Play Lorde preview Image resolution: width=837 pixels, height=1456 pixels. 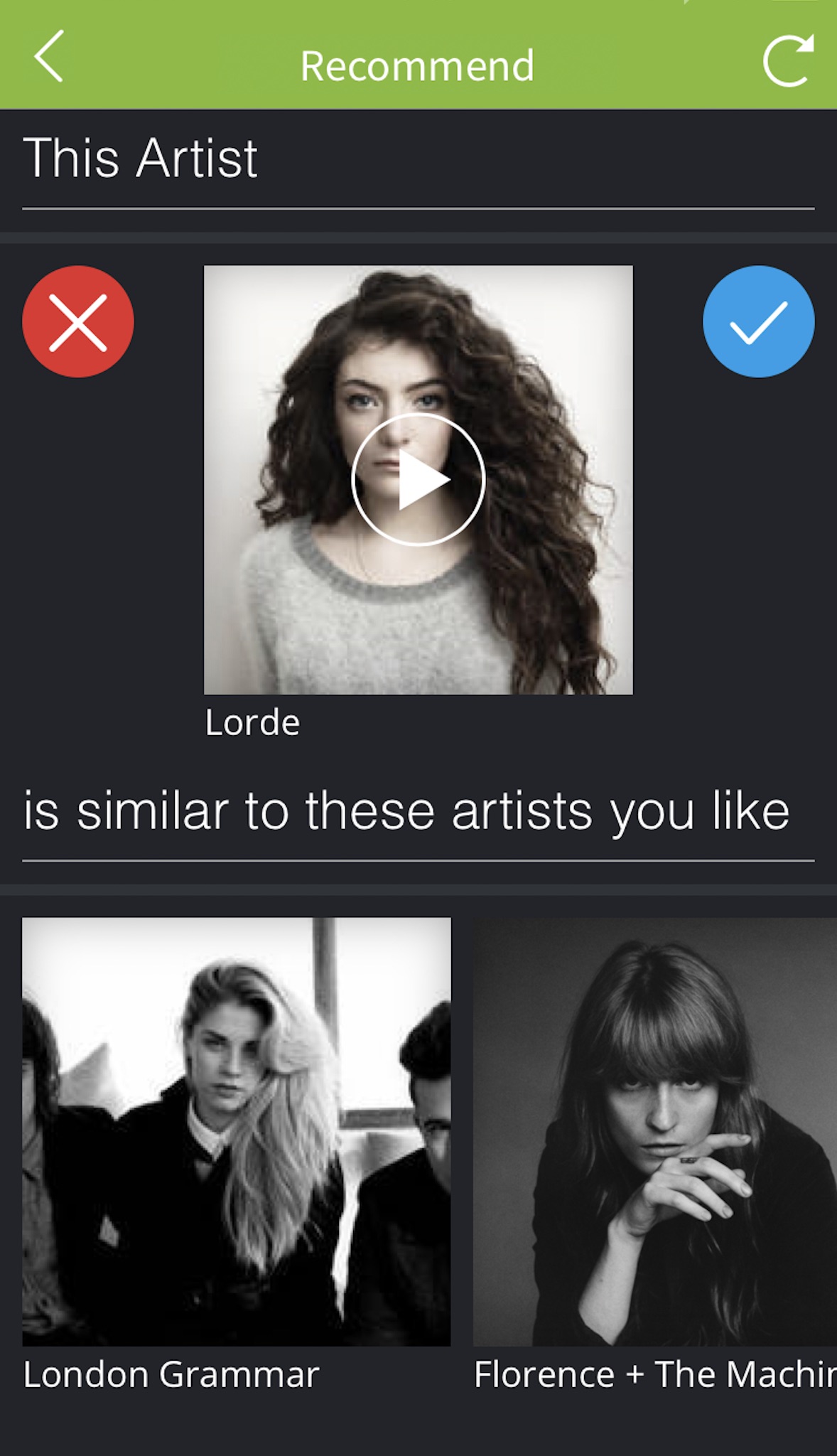coord(418,480)
